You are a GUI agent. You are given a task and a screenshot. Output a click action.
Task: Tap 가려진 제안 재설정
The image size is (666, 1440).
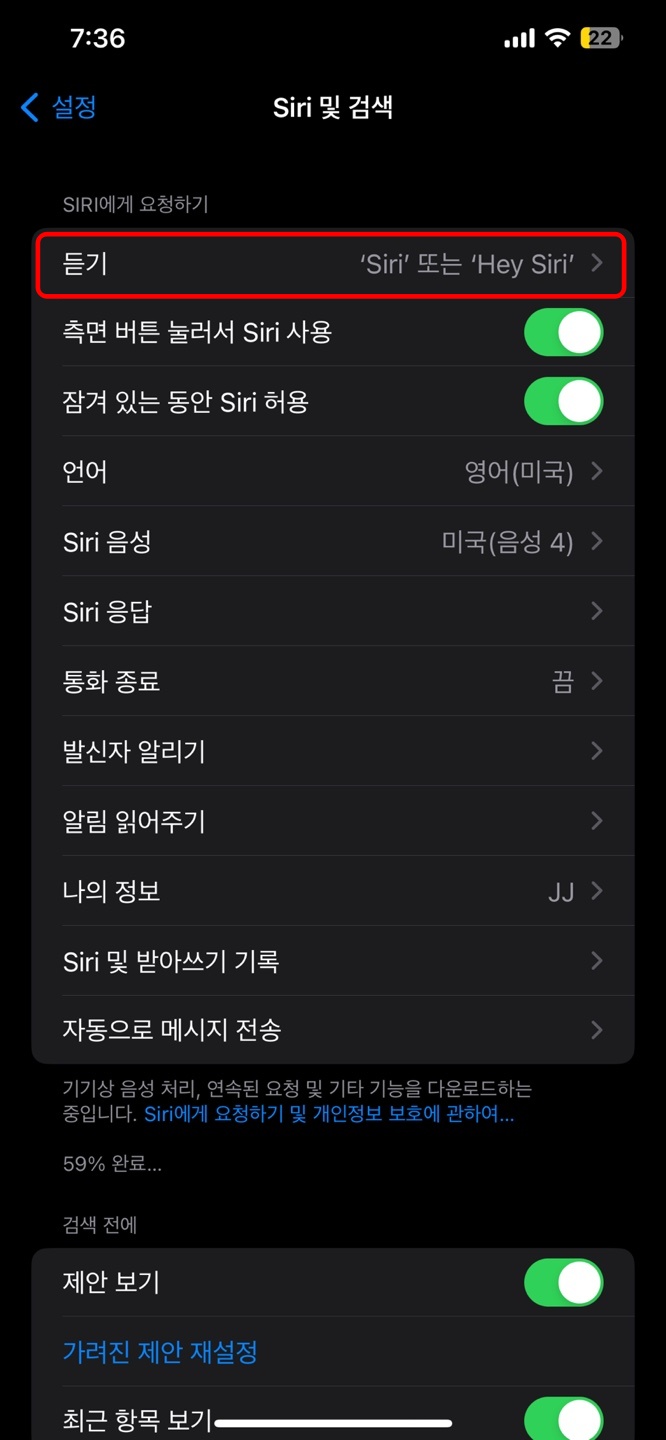pos(160,1352)
